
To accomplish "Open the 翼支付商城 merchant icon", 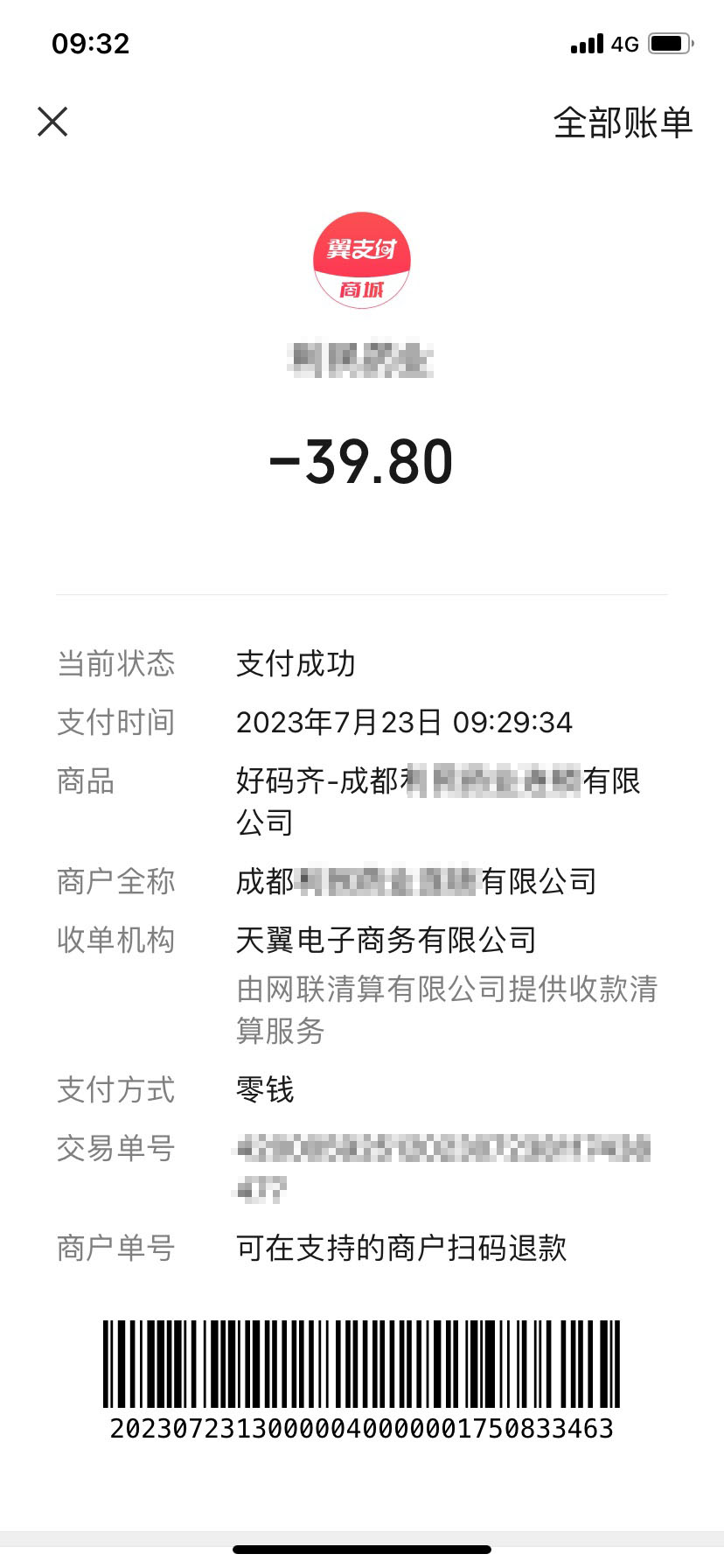I will click(362, 260).
